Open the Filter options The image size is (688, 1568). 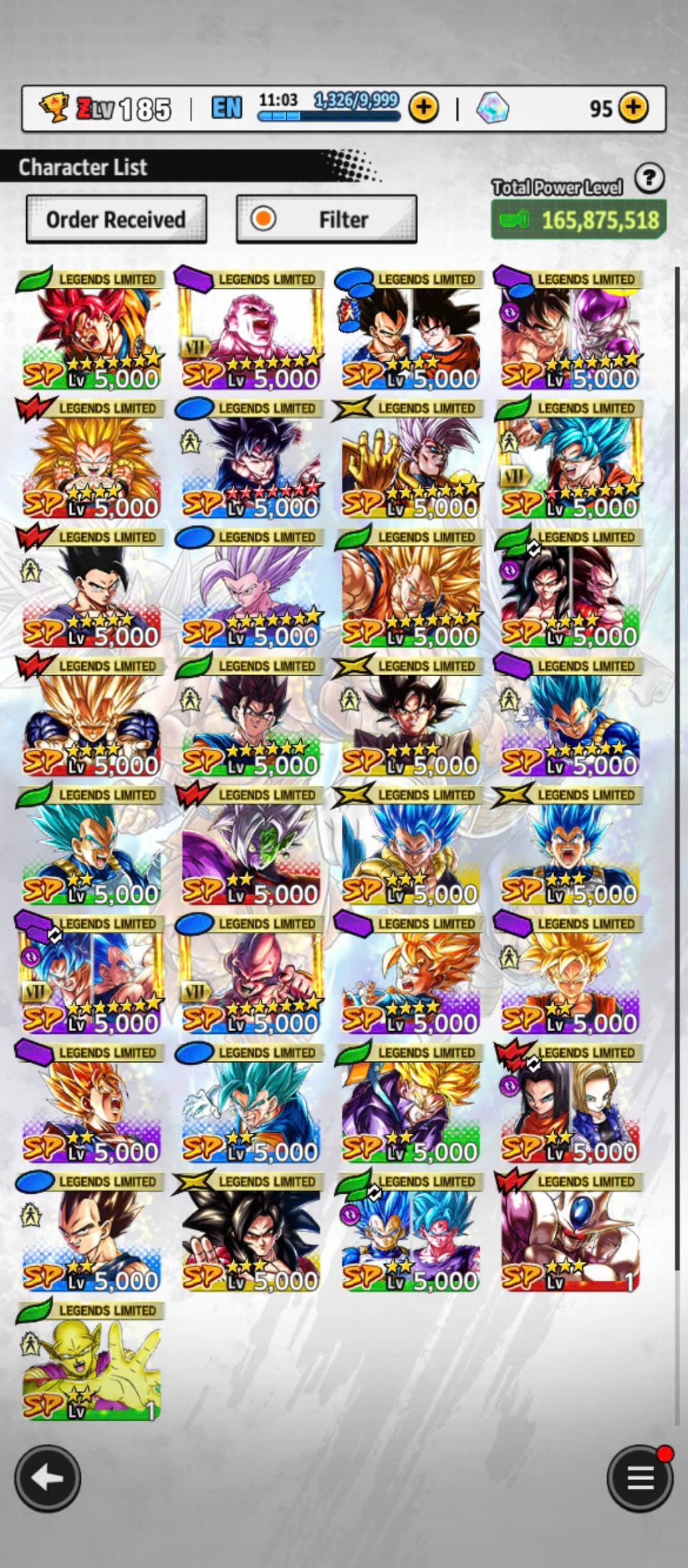click(327, 220)
